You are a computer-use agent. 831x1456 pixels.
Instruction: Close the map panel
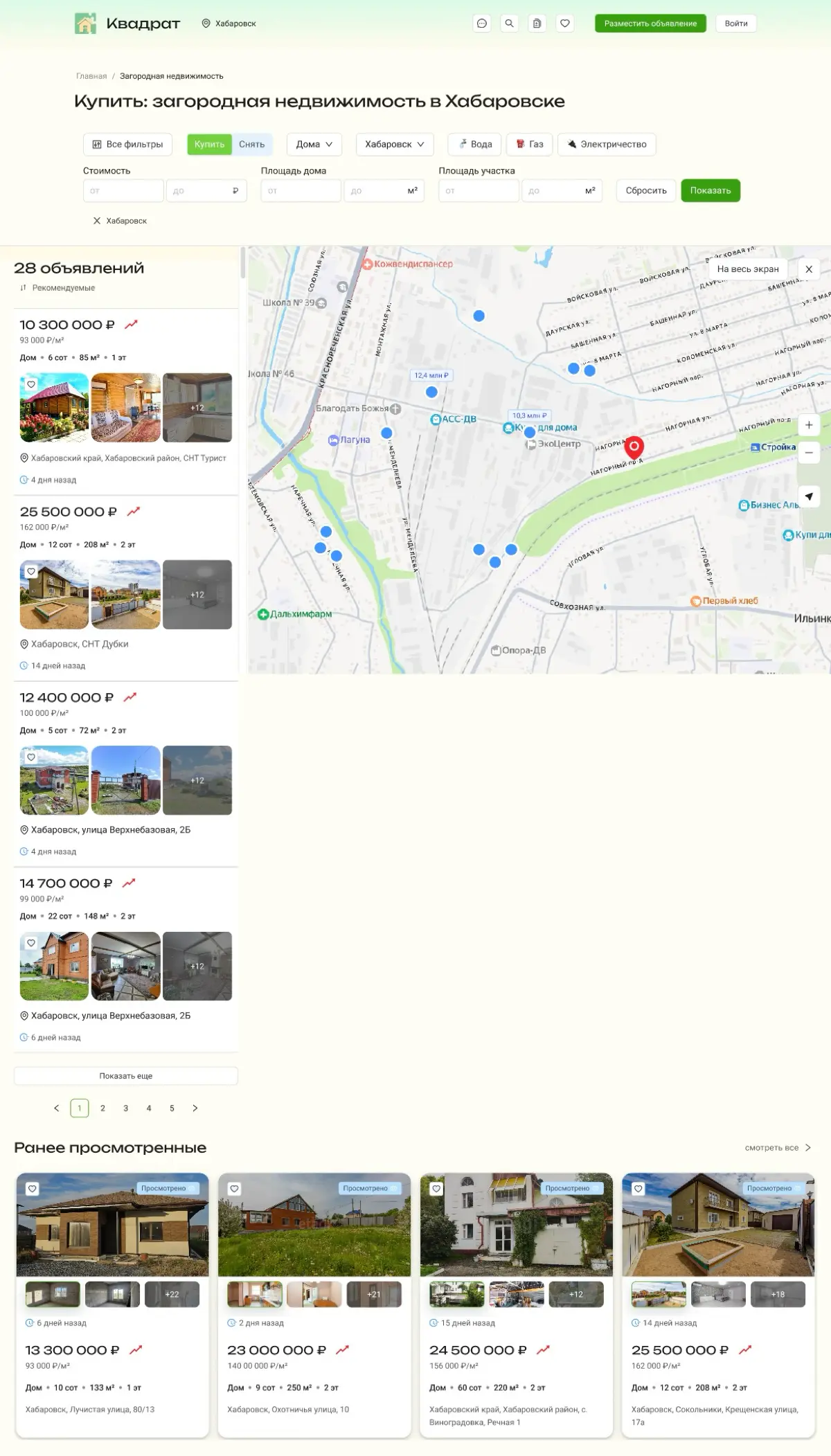(809, 269)
